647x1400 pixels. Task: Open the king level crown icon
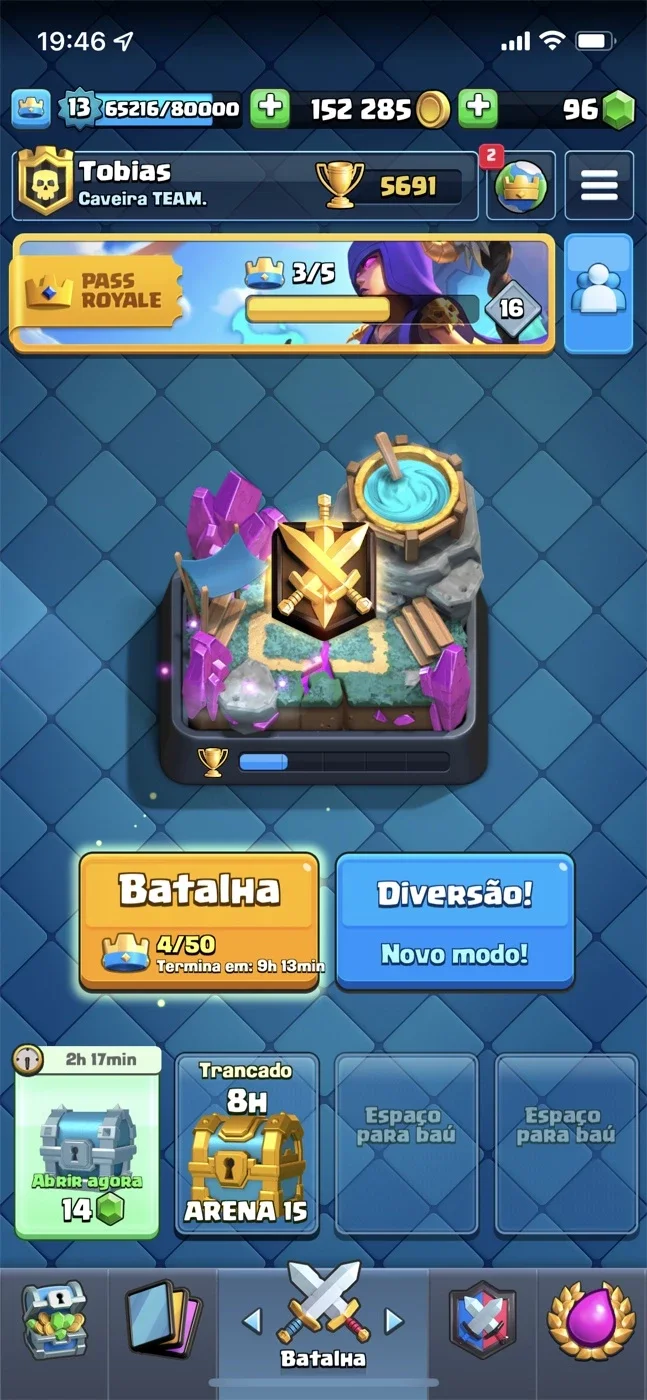tap(31, 109)
